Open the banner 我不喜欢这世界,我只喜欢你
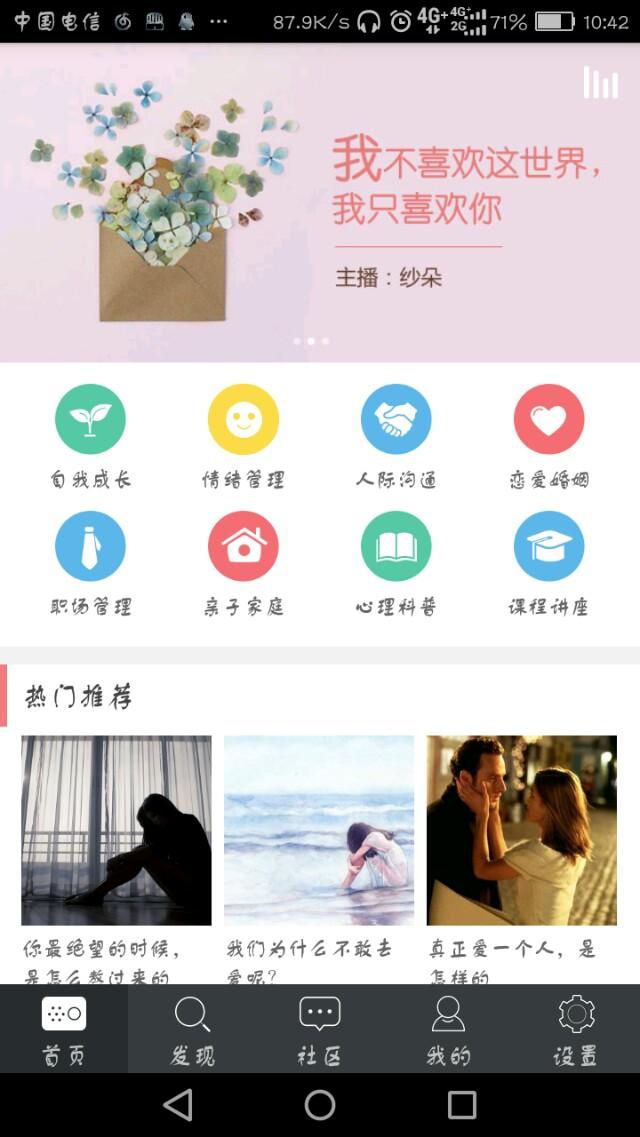Viewport: 640px width, 1137px height. 320,202
